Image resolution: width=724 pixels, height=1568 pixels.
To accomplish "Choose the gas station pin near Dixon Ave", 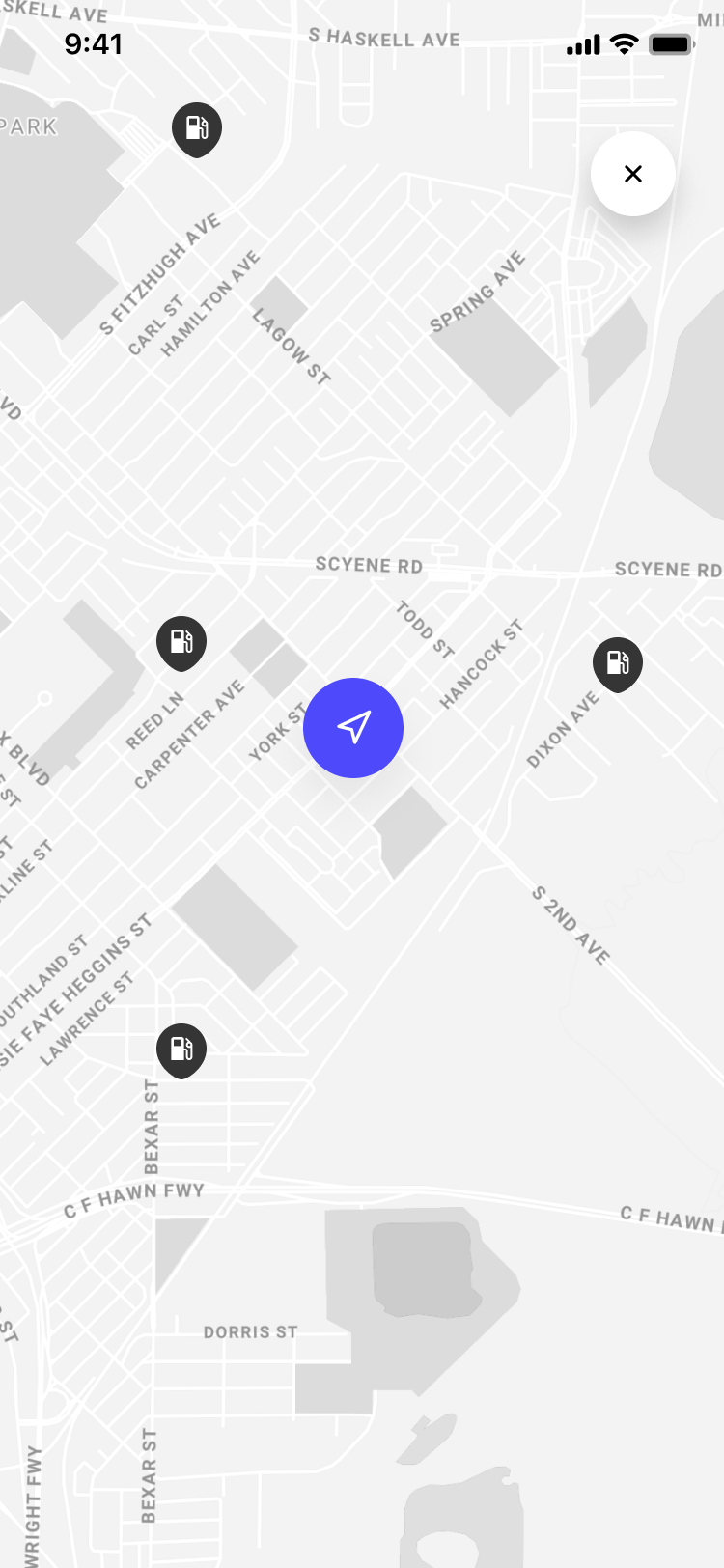I will (x=618, y=662).
